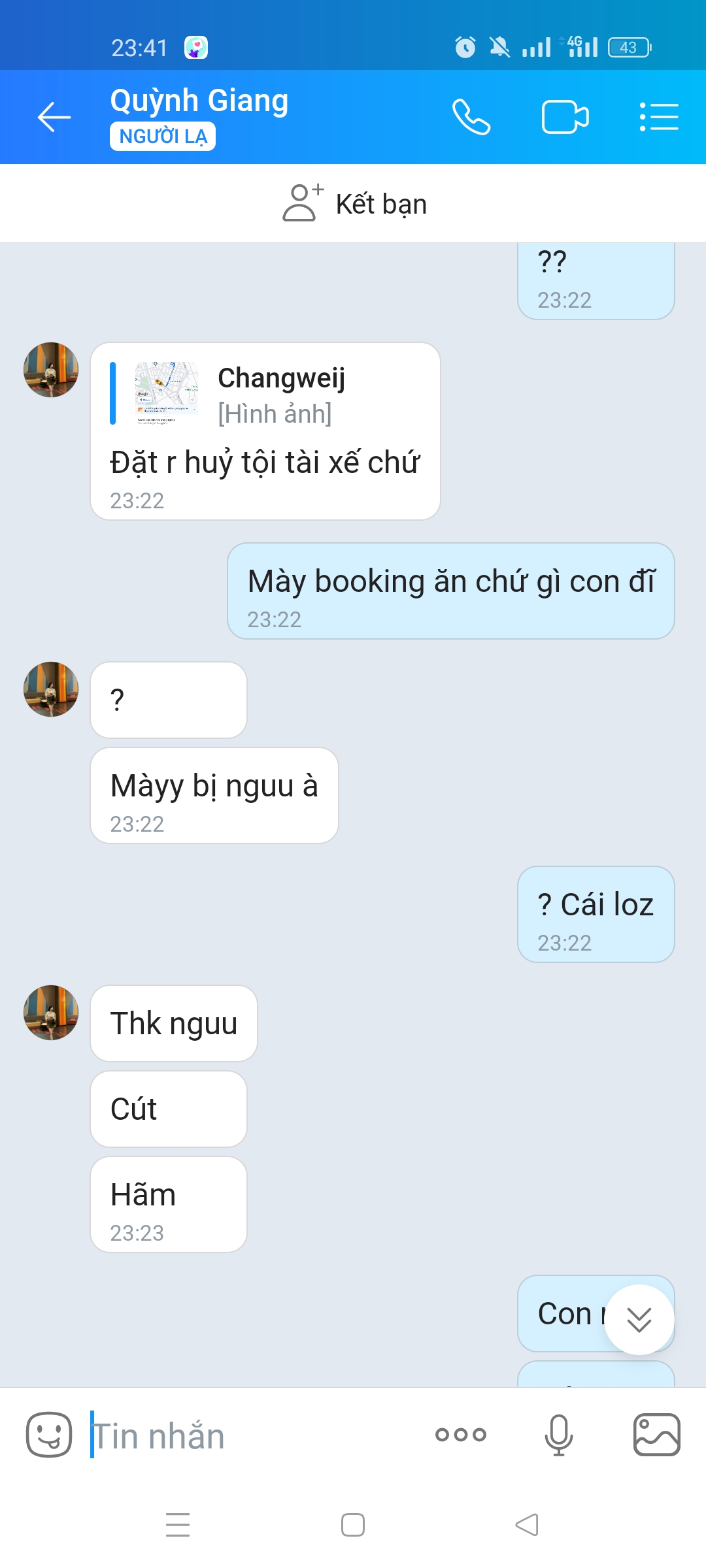Open the quoted Changweij image reply

227,395
